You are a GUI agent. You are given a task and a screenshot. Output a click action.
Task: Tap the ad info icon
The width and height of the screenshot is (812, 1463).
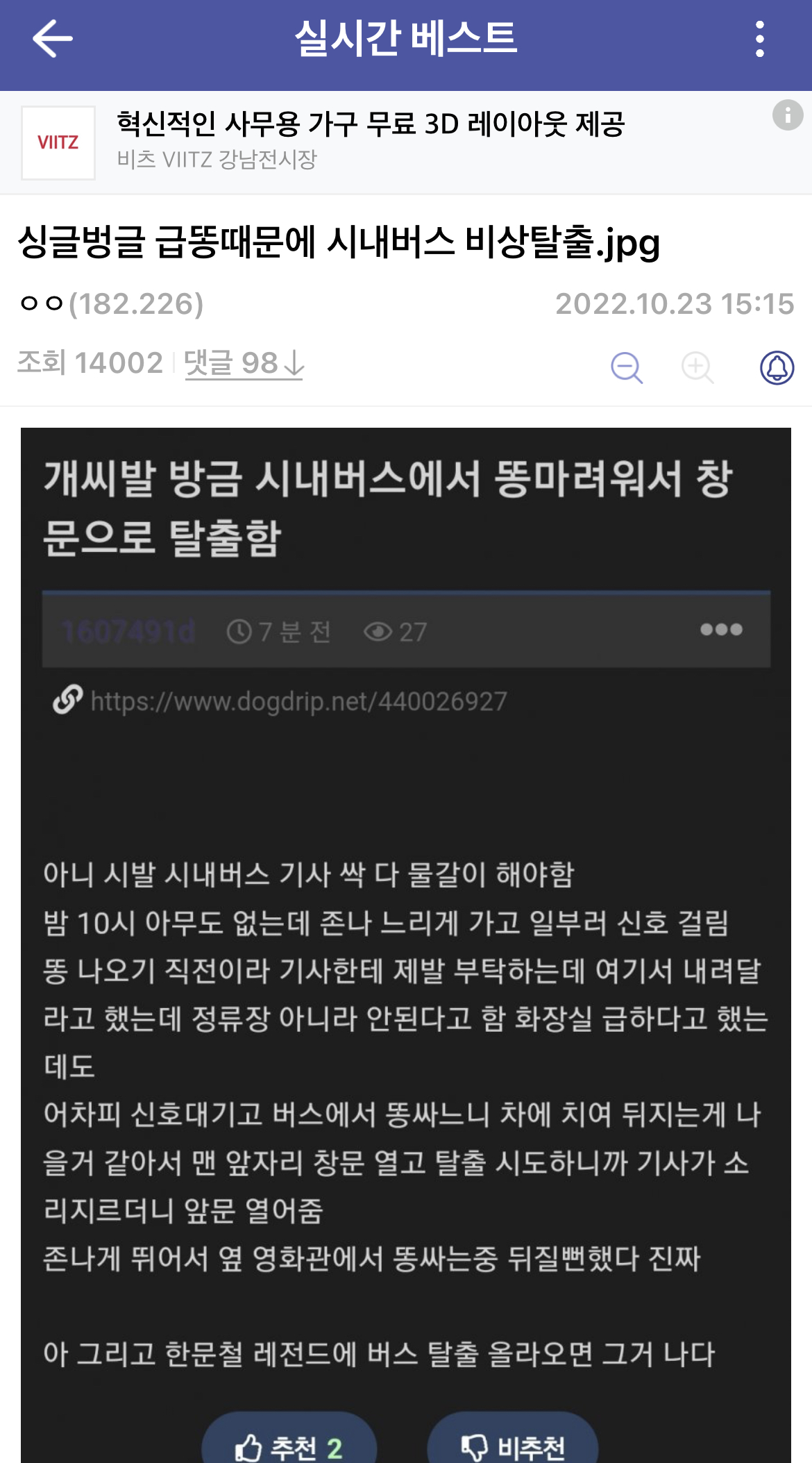[787, 115]
